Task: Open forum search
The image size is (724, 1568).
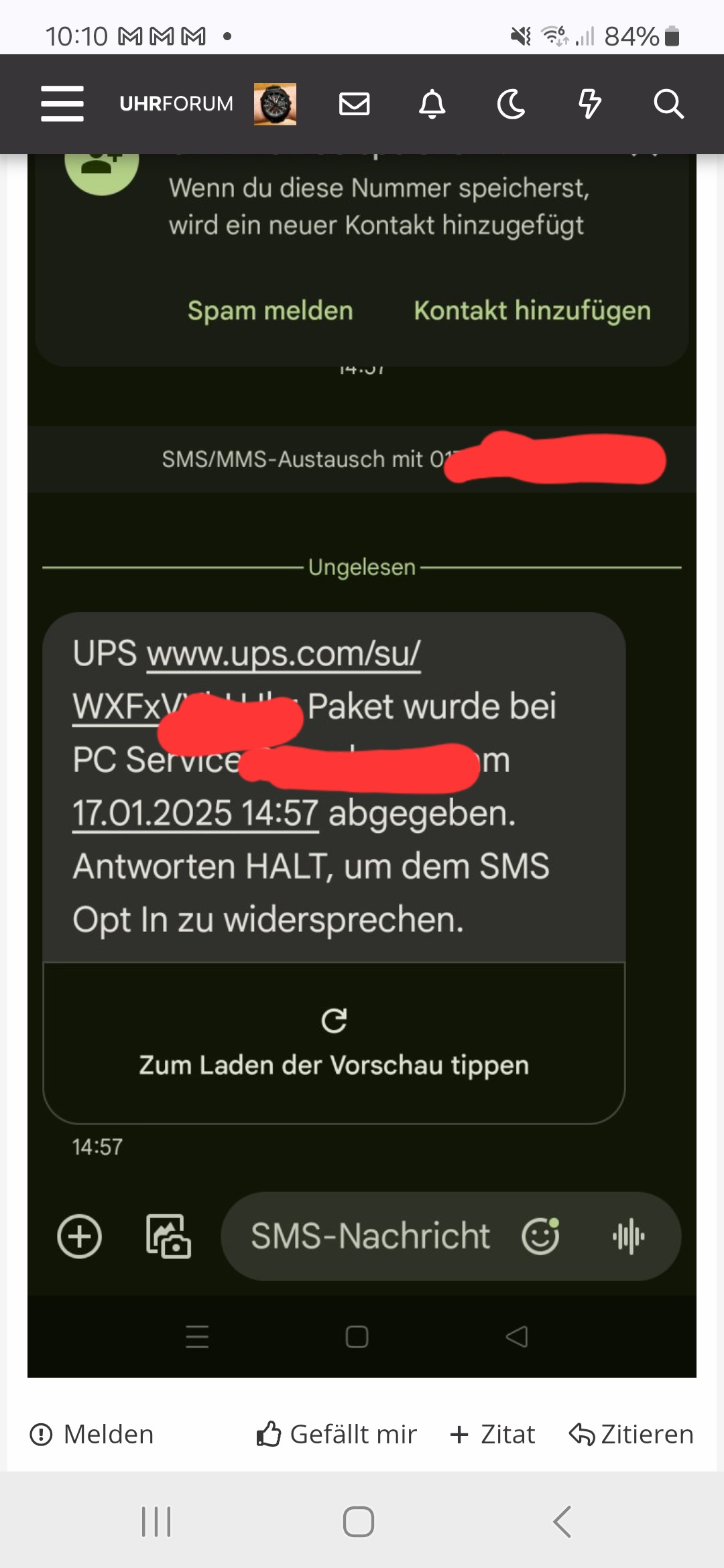Action: (668, 104)
